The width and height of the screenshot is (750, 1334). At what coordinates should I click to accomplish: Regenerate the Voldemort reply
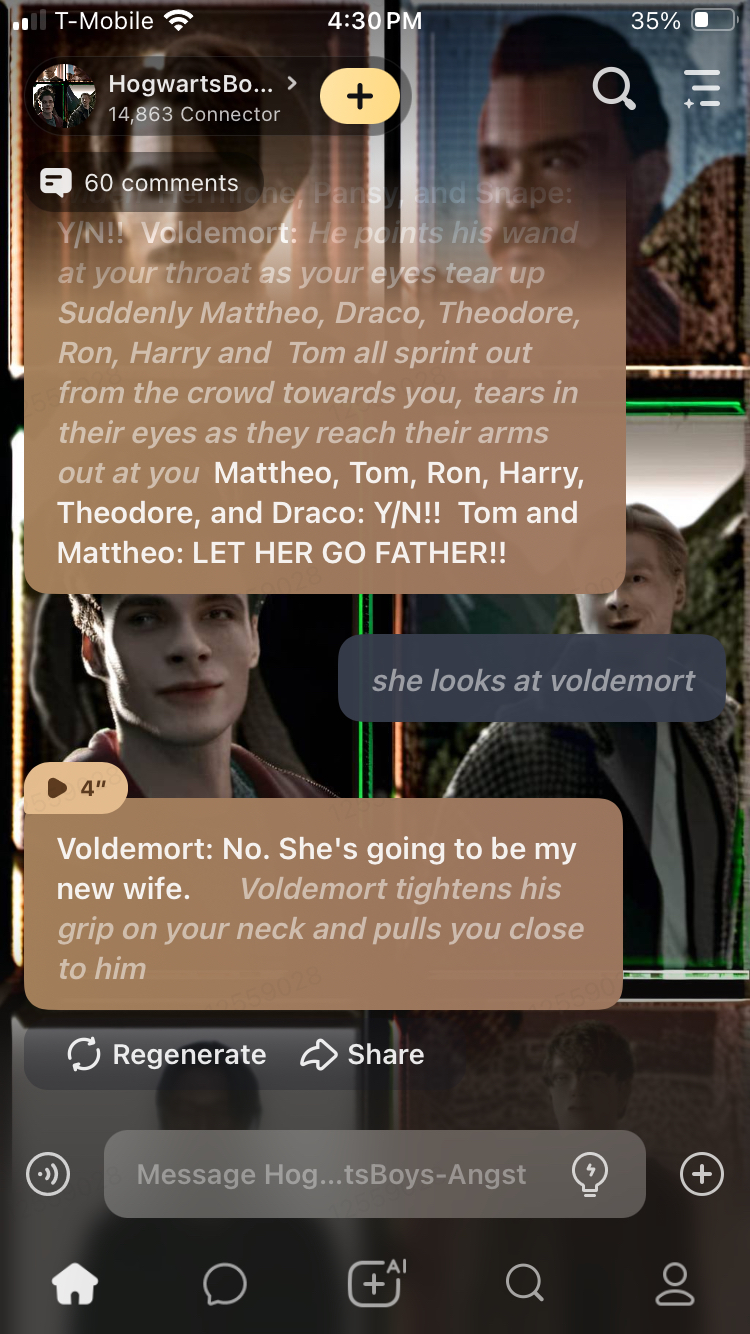tap(167, 1054)
